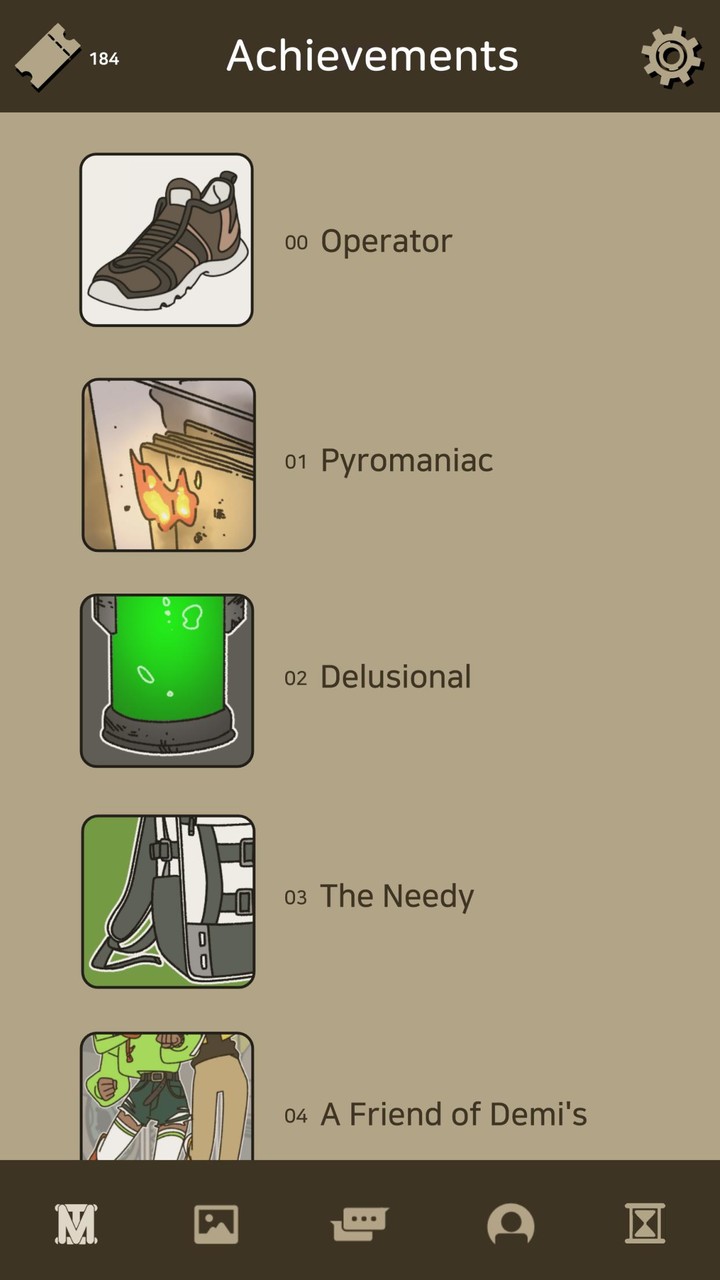Tap achievement number 02 next to Delusional

[x=295, y=678]
